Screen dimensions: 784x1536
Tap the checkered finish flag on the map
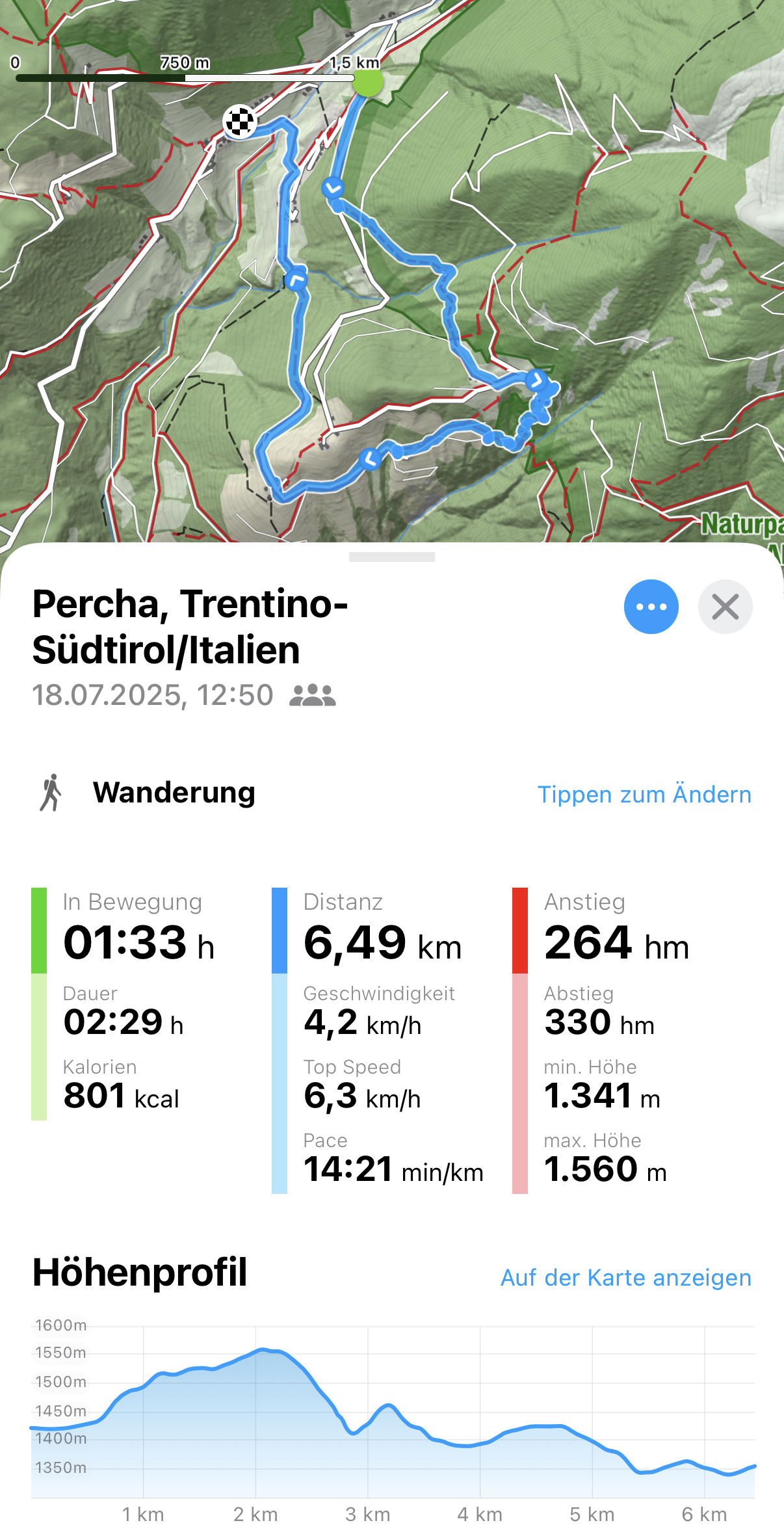click(x=240, y=122)
